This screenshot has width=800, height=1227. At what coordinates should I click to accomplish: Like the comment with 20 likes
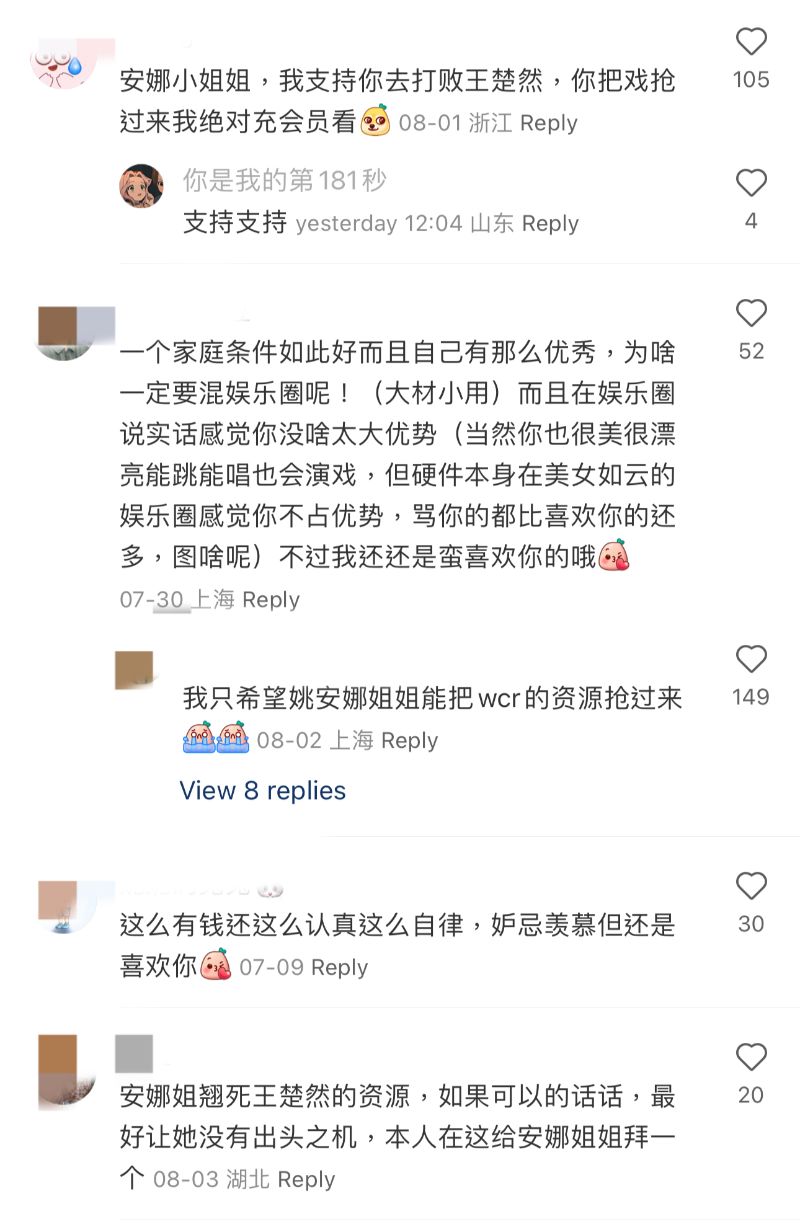pos(751,1058)
